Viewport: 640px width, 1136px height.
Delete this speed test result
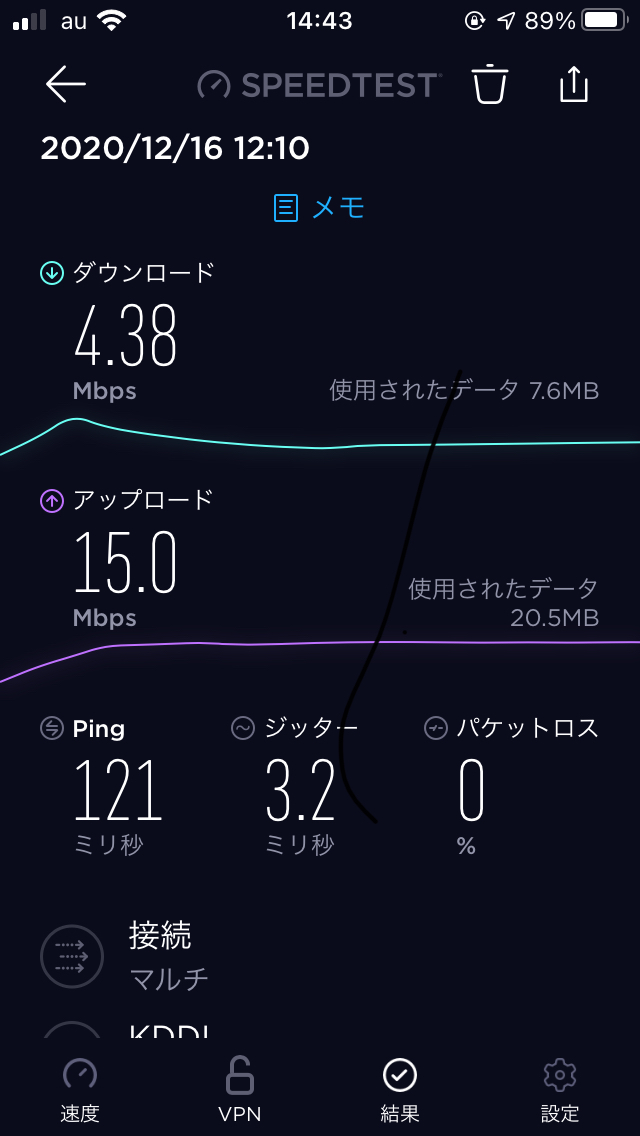pos(490,85)
